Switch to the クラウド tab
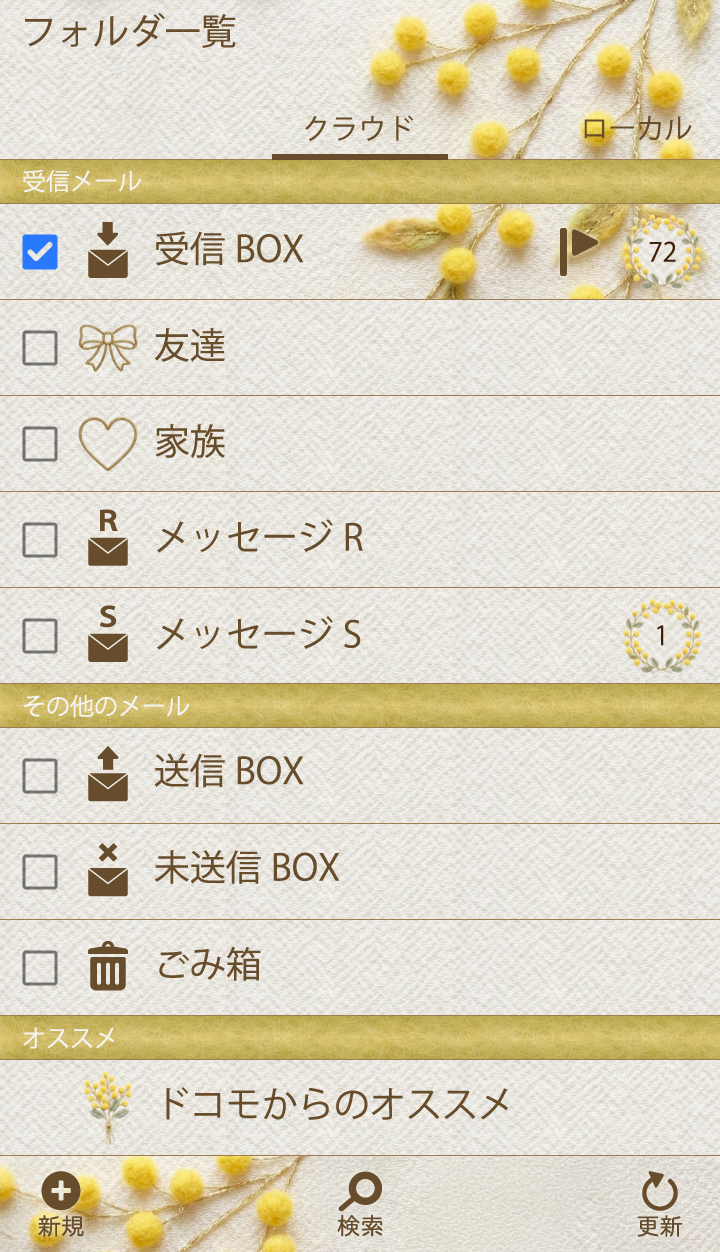This screenshot has width=720, height=1252. click(x=359, y=129)
